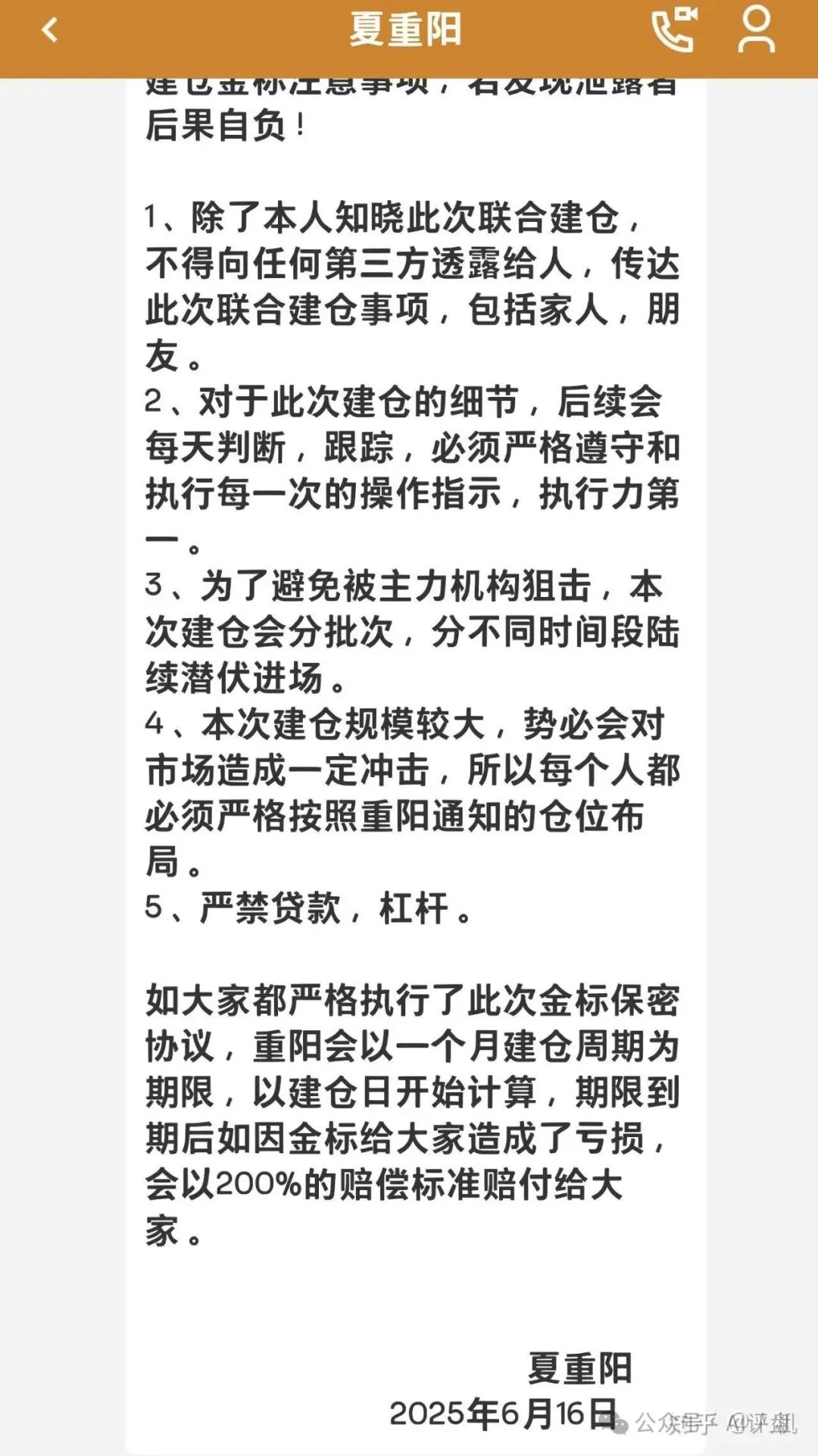Go back from the 夏重阳 chat
The height and width of the screenshot is (1456, 818).
pyautogui.click(x=50, y=30)
